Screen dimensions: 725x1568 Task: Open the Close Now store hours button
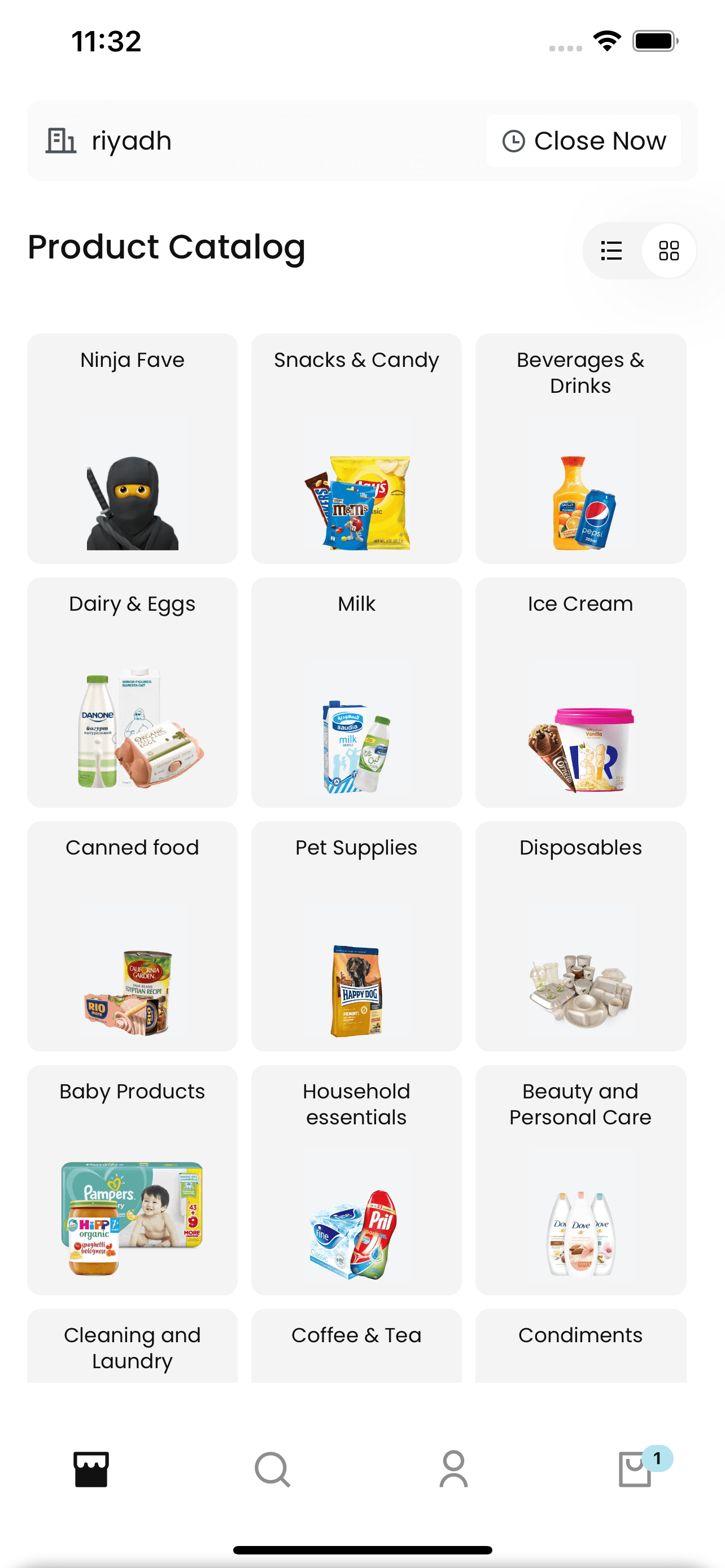point(583,141)
